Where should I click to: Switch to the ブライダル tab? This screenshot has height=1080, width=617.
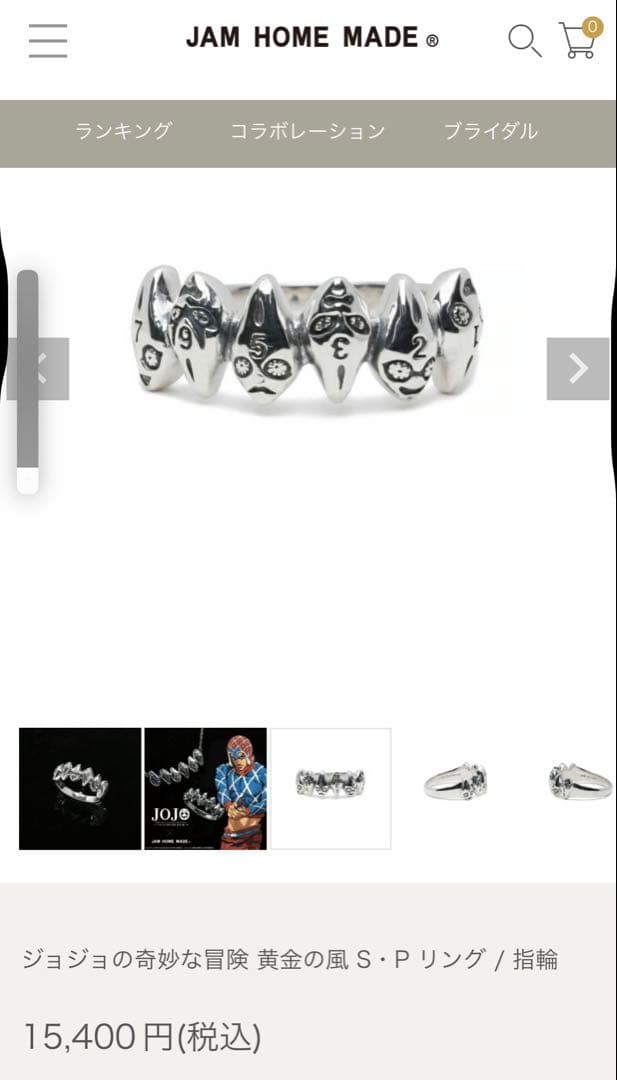tap(490, 131)
